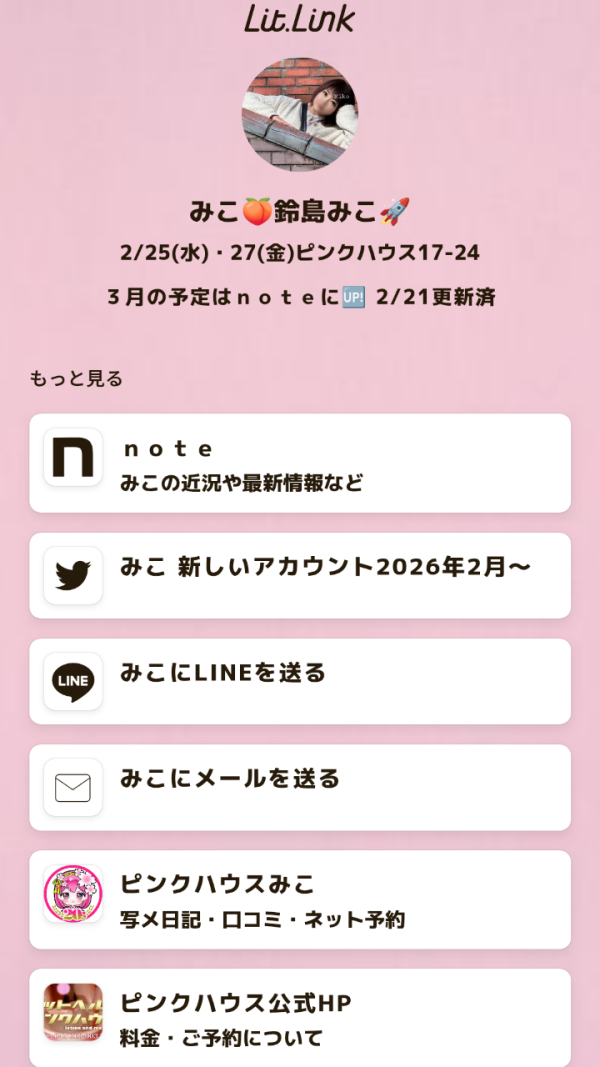The width and height of the screenshot is (600, 1067).
Task: Open the みこにメールを送る card
Action: [300, 787]
